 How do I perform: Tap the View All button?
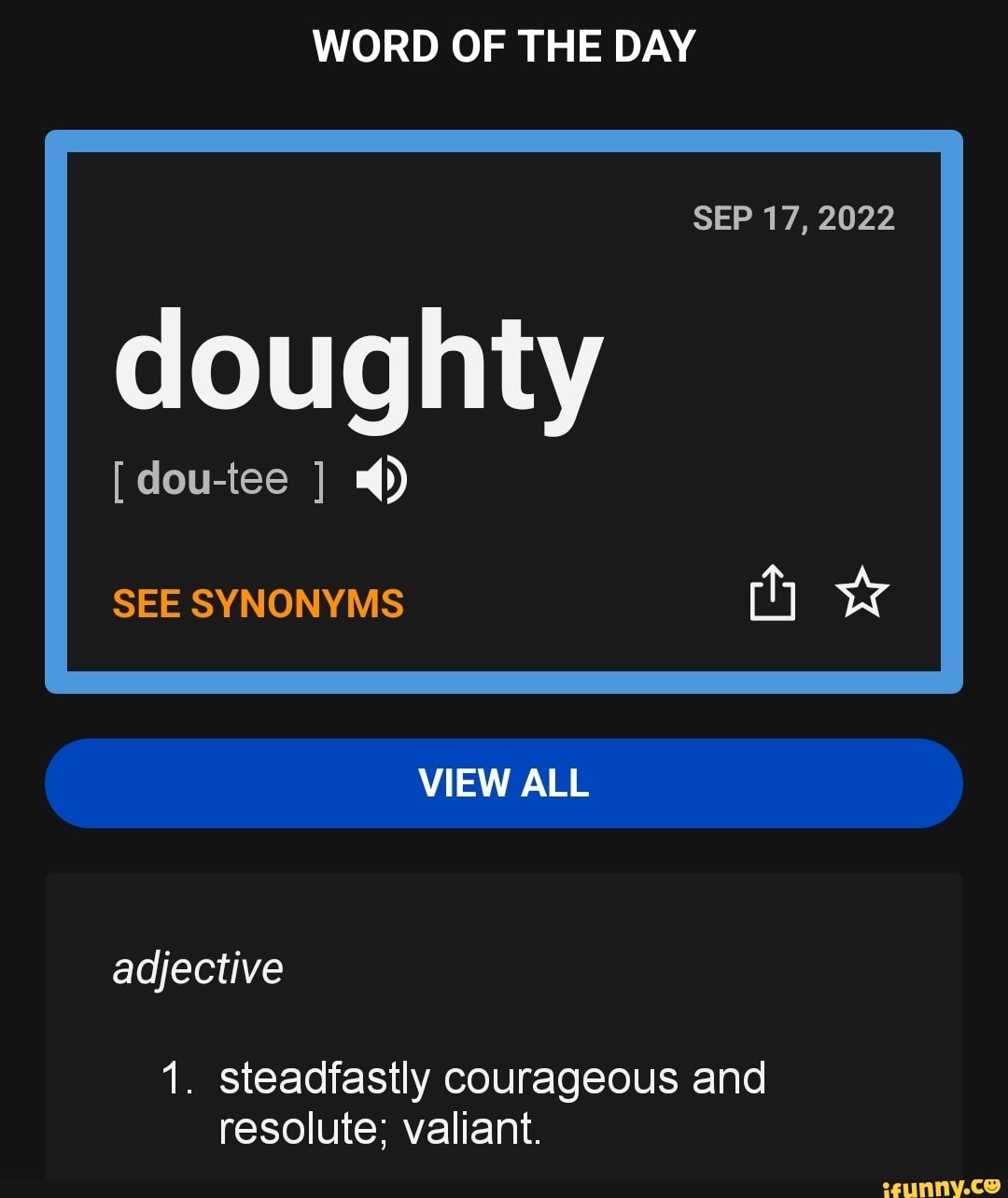(504, 782)
